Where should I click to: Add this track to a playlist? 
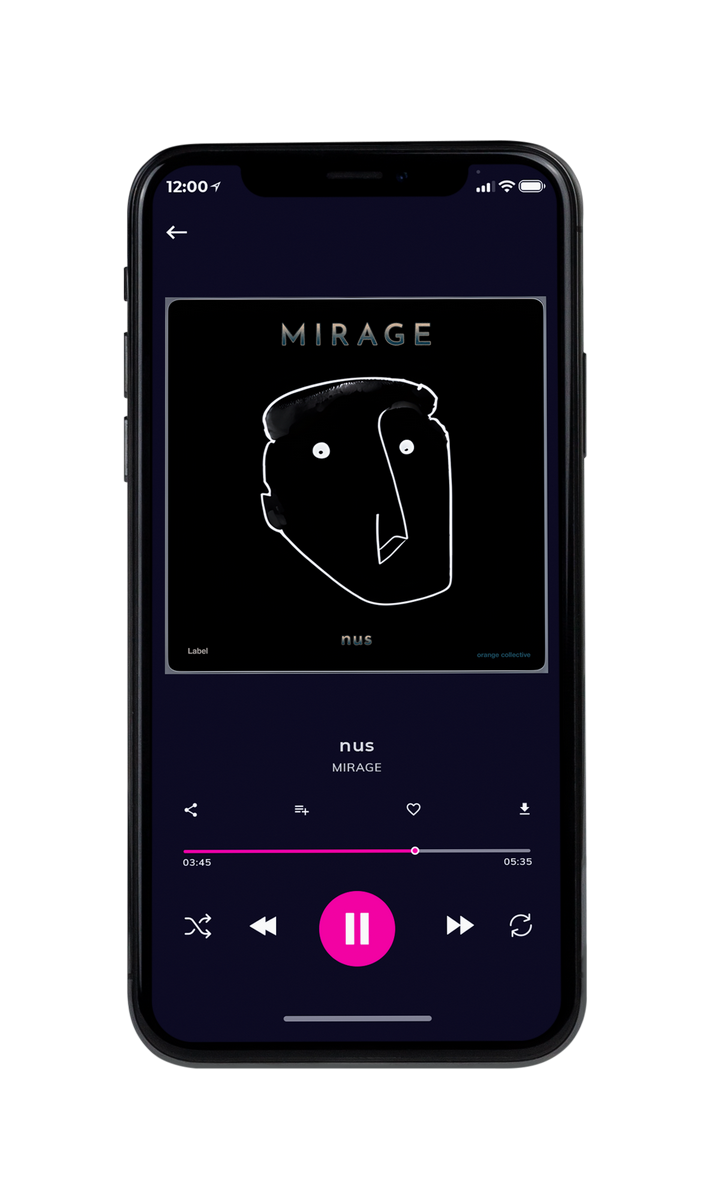[301, 810]
